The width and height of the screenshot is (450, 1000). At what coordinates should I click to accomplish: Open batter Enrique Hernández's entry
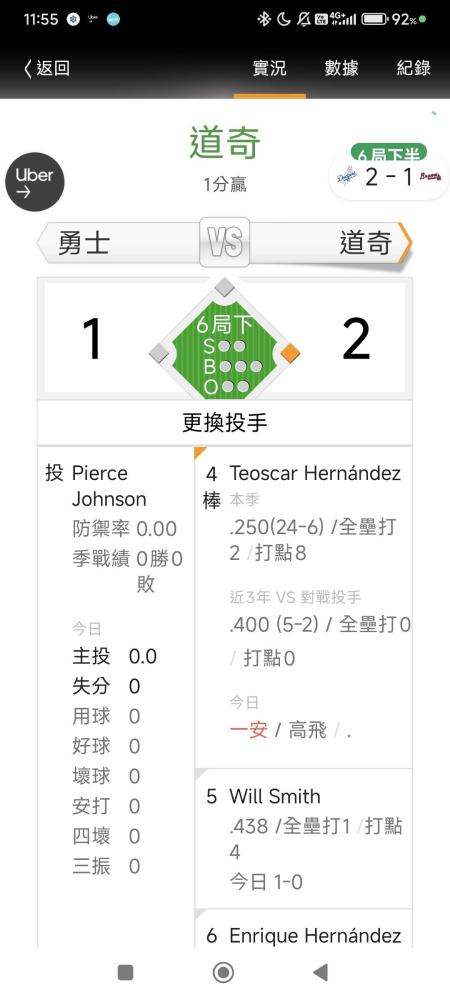point(303,930)
